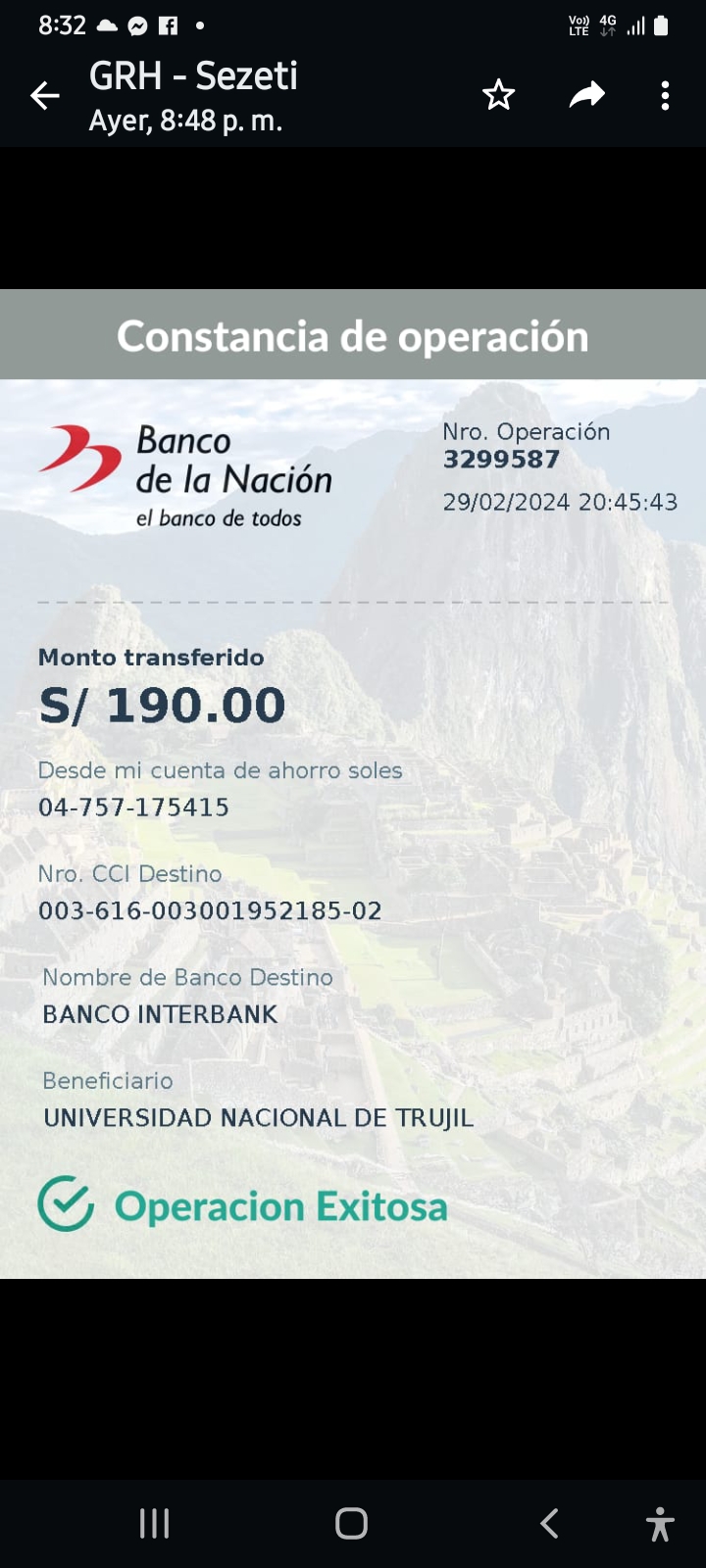Open recent apps from navigation bar
The height and width of the screenshot is (1568, 706).
coord(154,1524)
